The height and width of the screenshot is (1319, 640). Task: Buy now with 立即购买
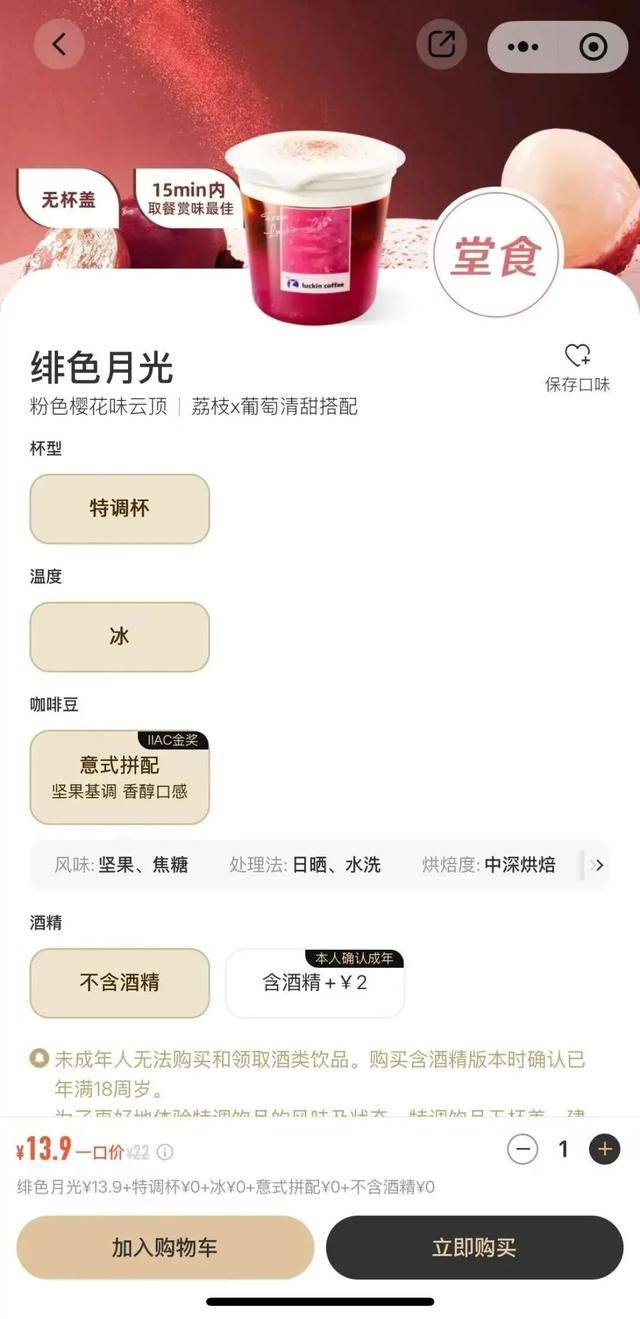[x=474, y=1247]
